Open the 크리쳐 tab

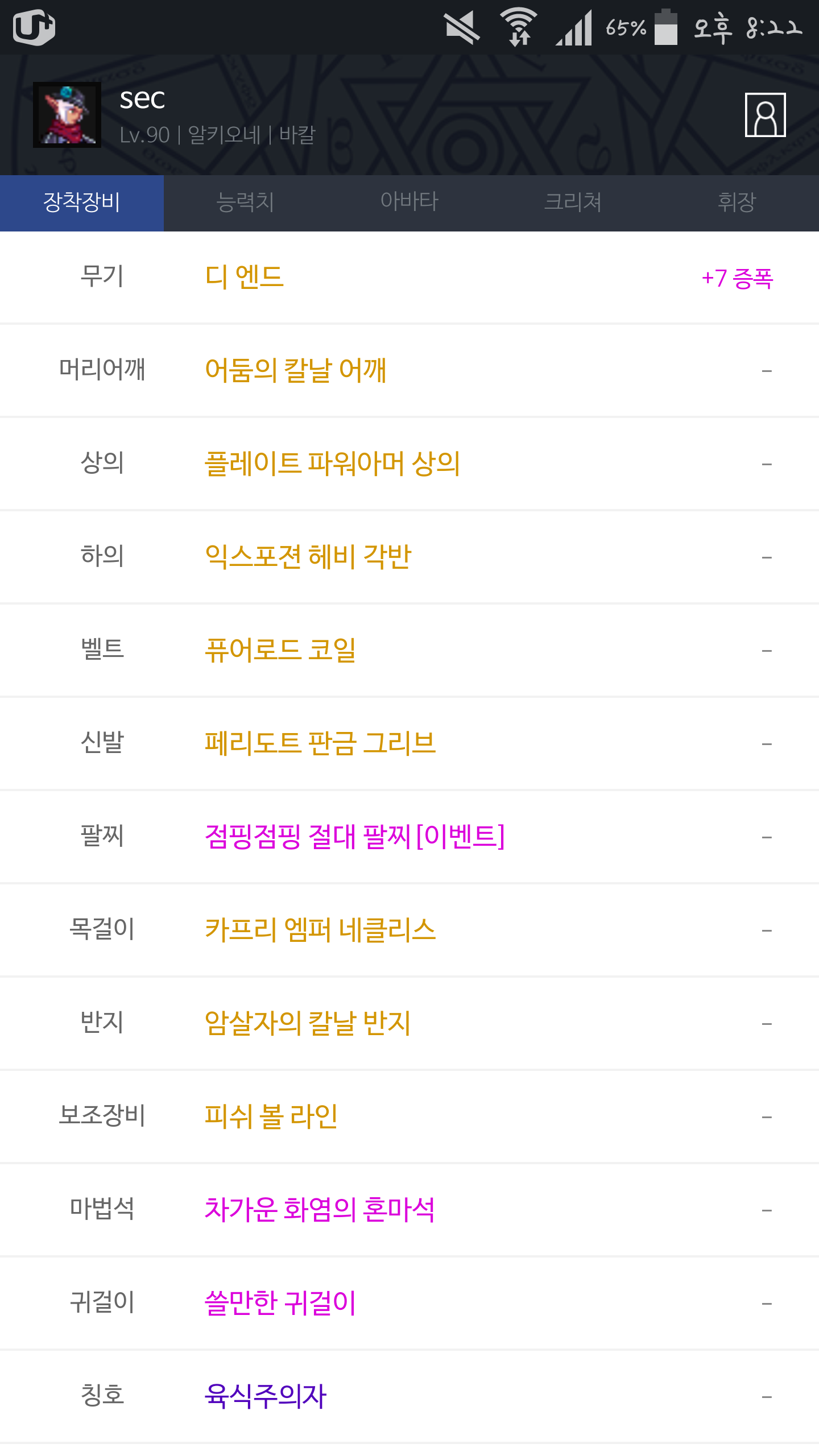pyautogui.click(x=573, y=202)
